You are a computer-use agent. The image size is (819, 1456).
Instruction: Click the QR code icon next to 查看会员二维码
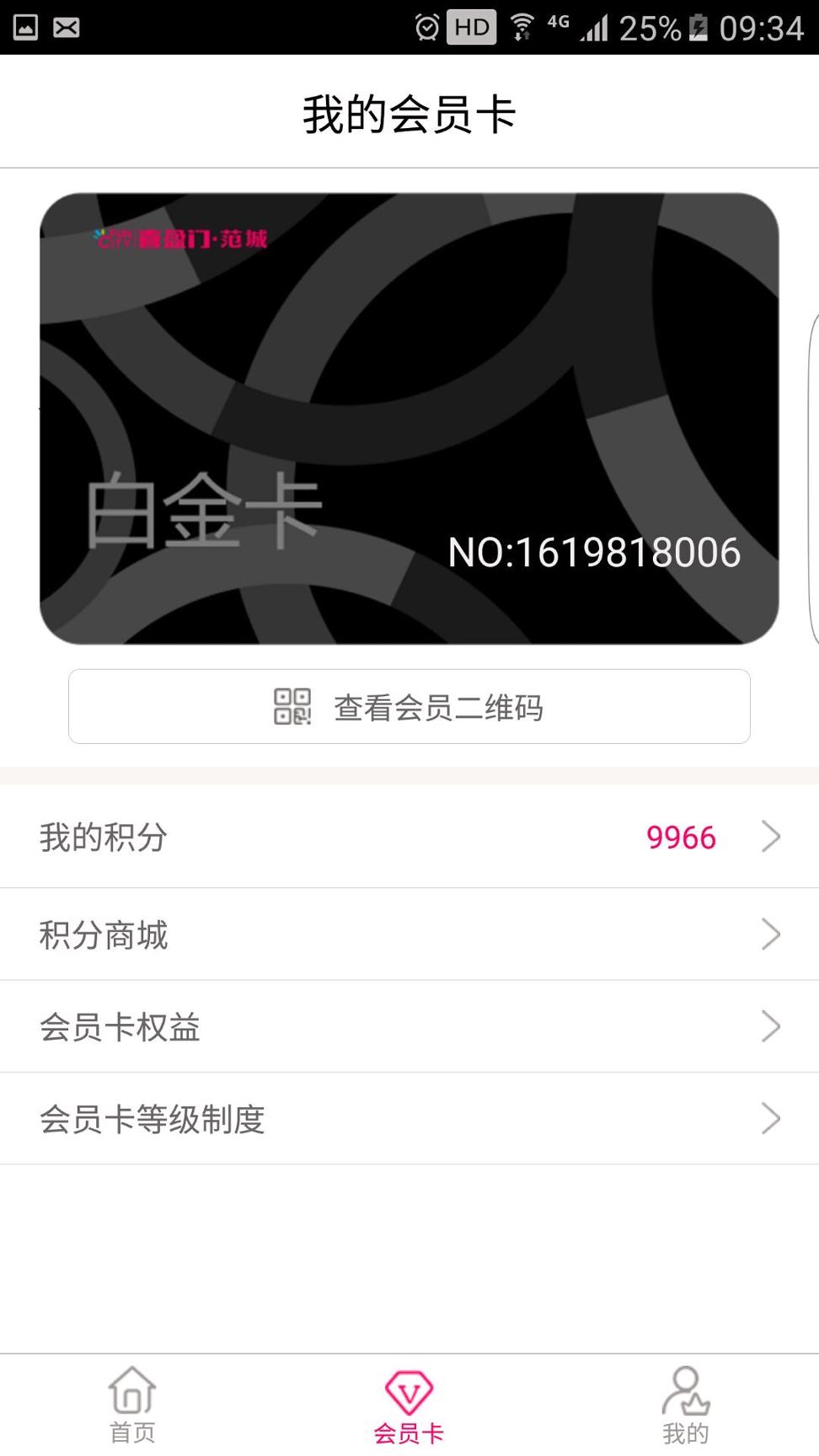coord(292,708)
